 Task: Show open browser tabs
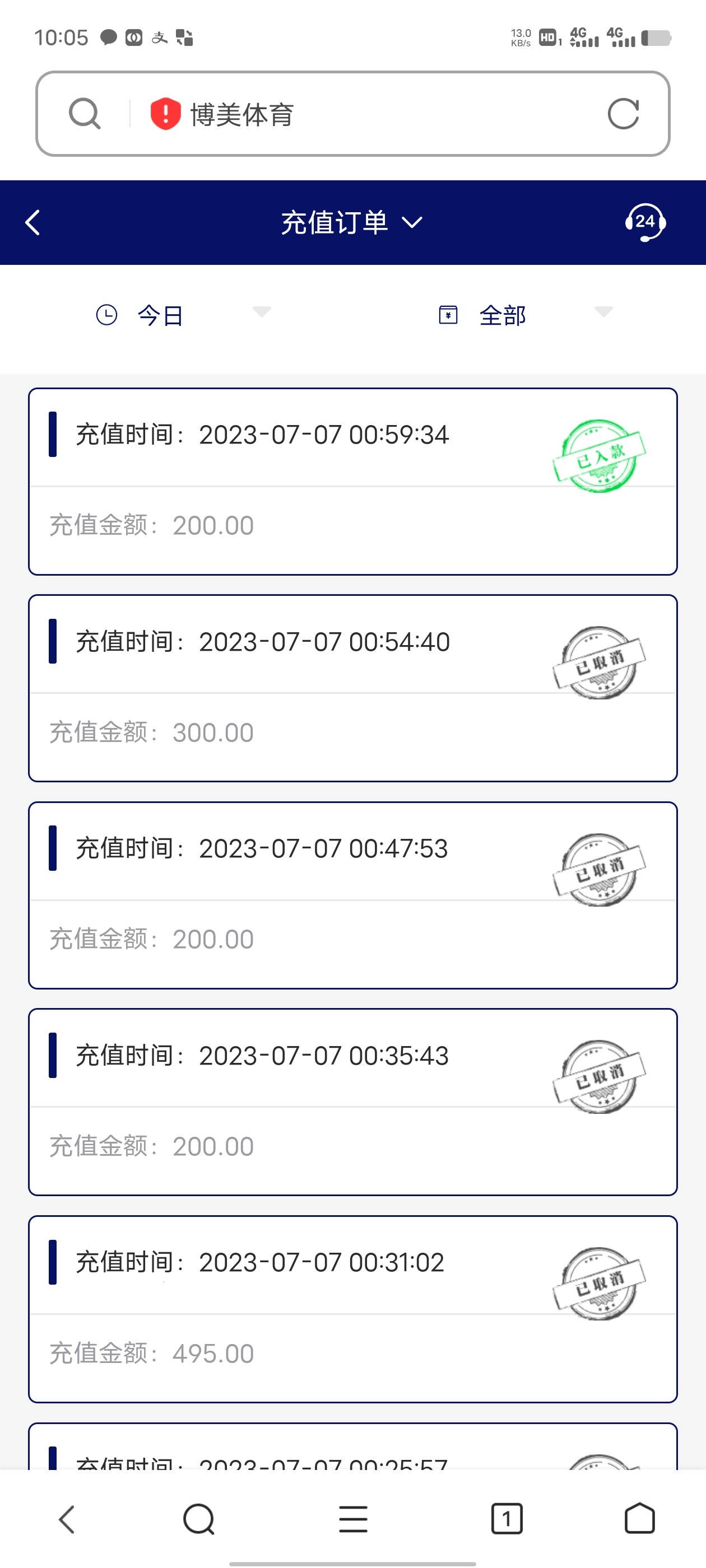[506, 1519]
